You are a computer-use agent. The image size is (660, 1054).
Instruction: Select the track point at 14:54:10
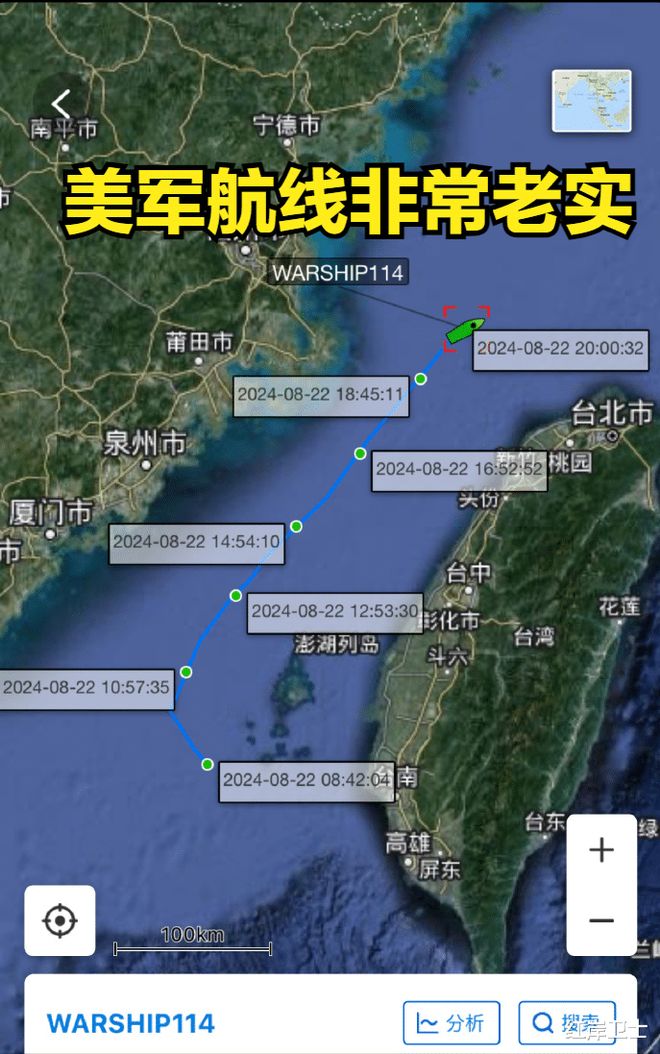click(296, 526)
